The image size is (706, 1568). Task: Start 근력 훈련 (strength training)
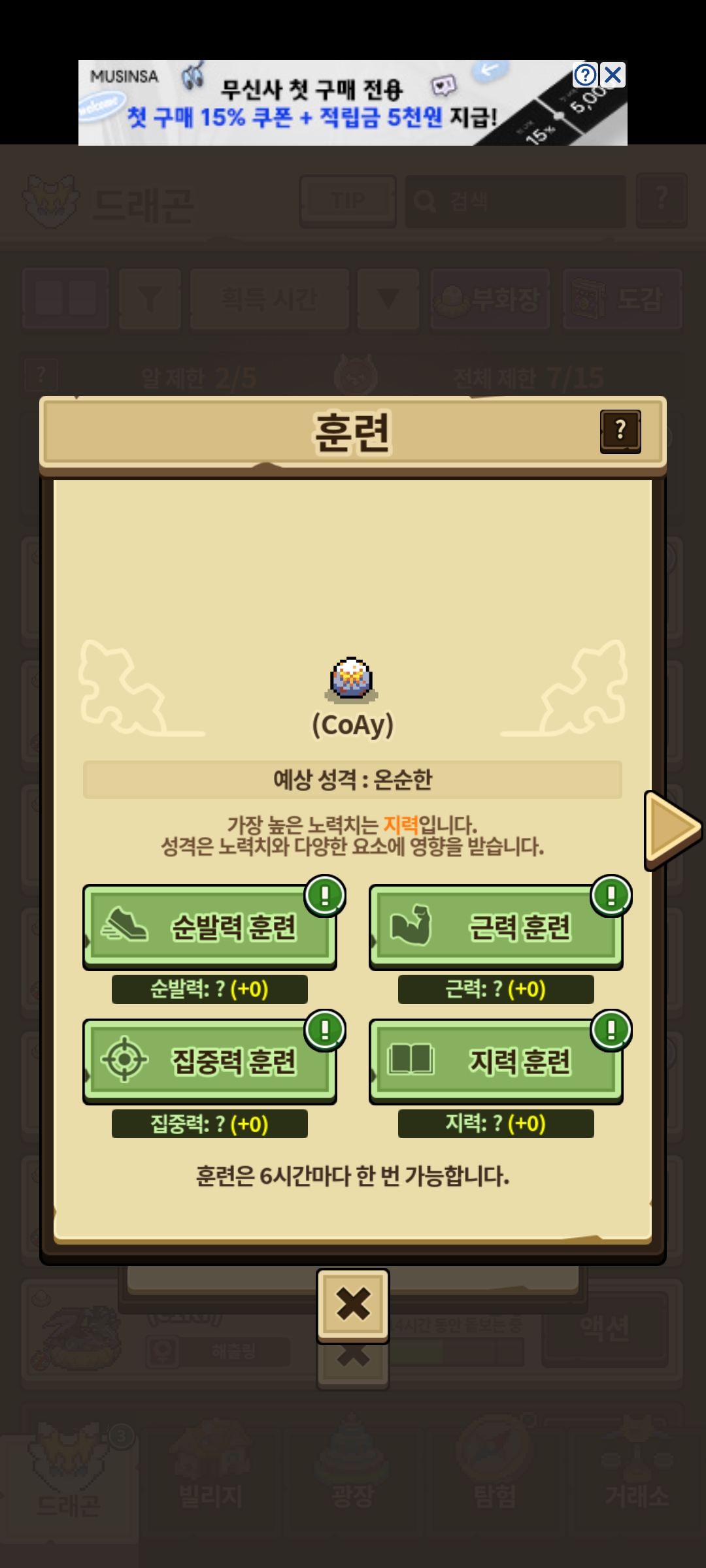(496, 926)
